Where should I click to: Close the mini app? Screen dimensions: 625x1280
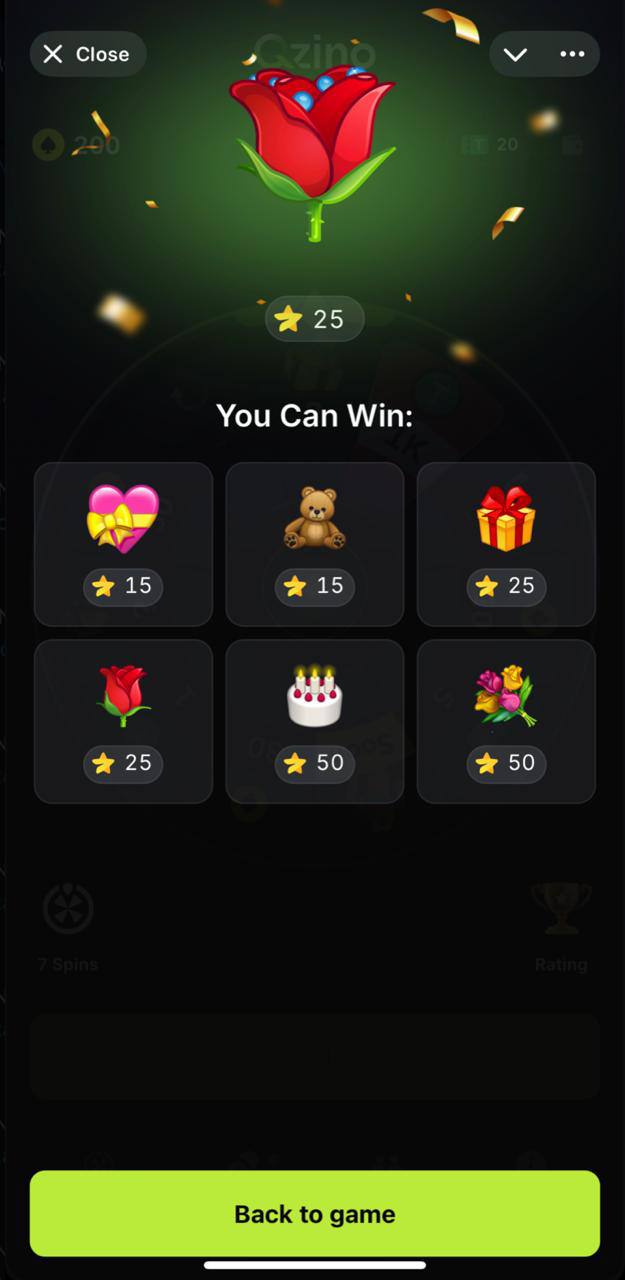tap(88, 54)
